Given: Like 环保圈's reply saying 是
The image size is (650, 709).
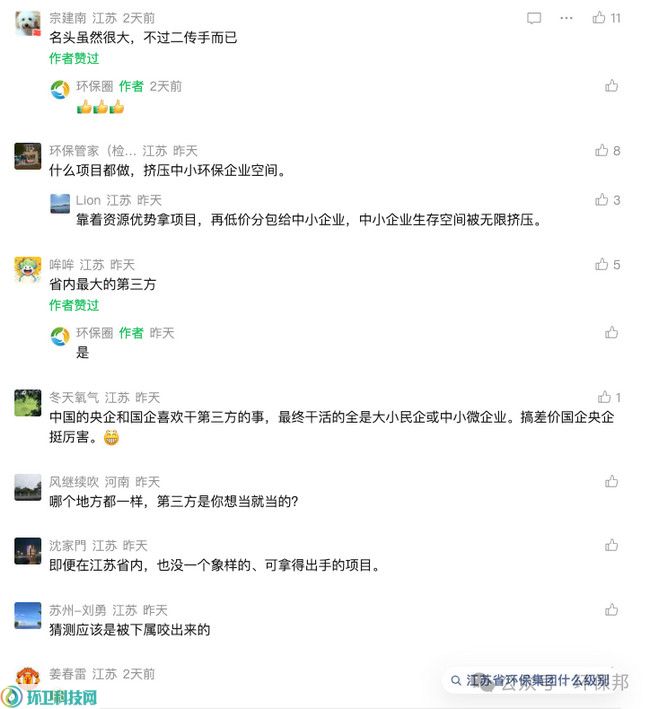Looking at the screenshot, I should pyautogui.click(x=611, y=332).
